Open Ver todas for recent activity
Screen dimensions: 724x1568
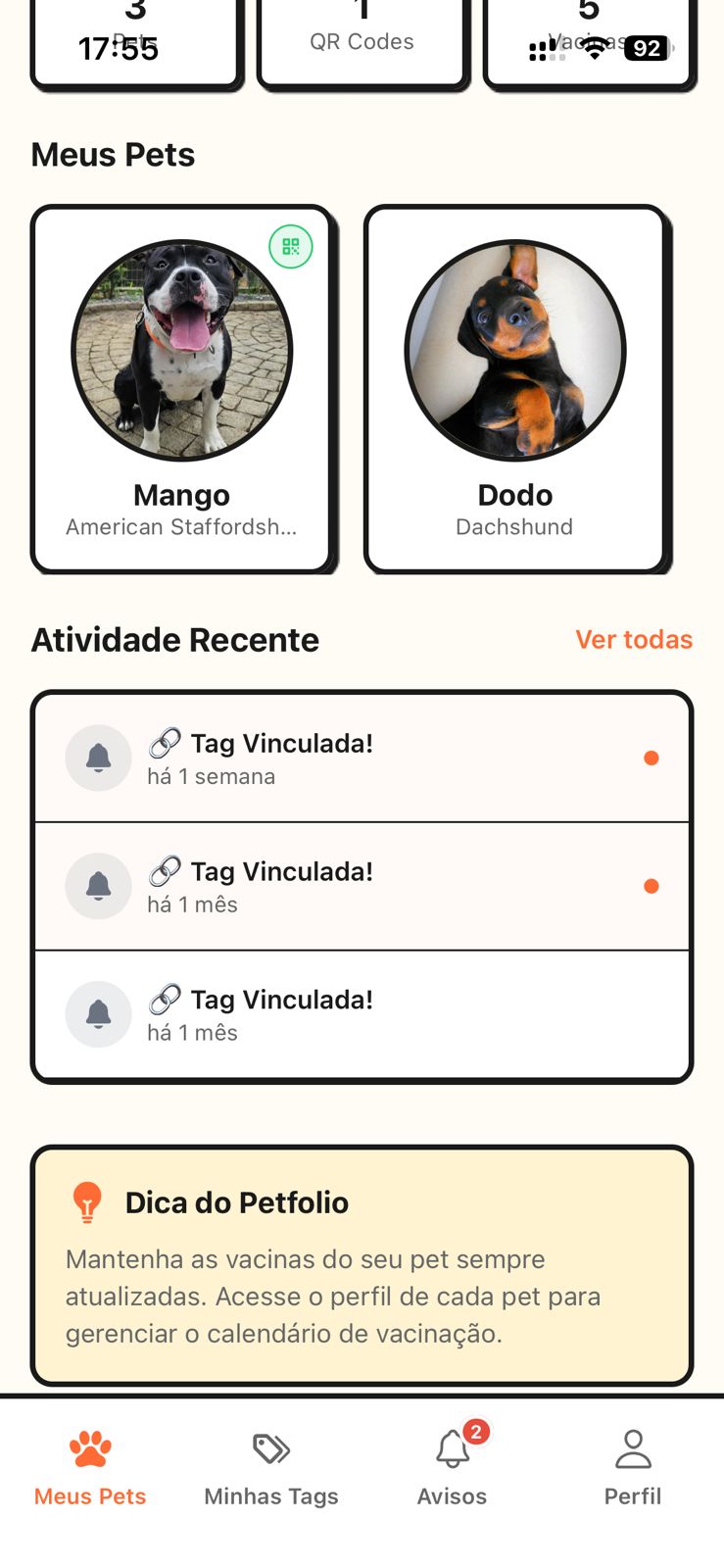(634, 639)
